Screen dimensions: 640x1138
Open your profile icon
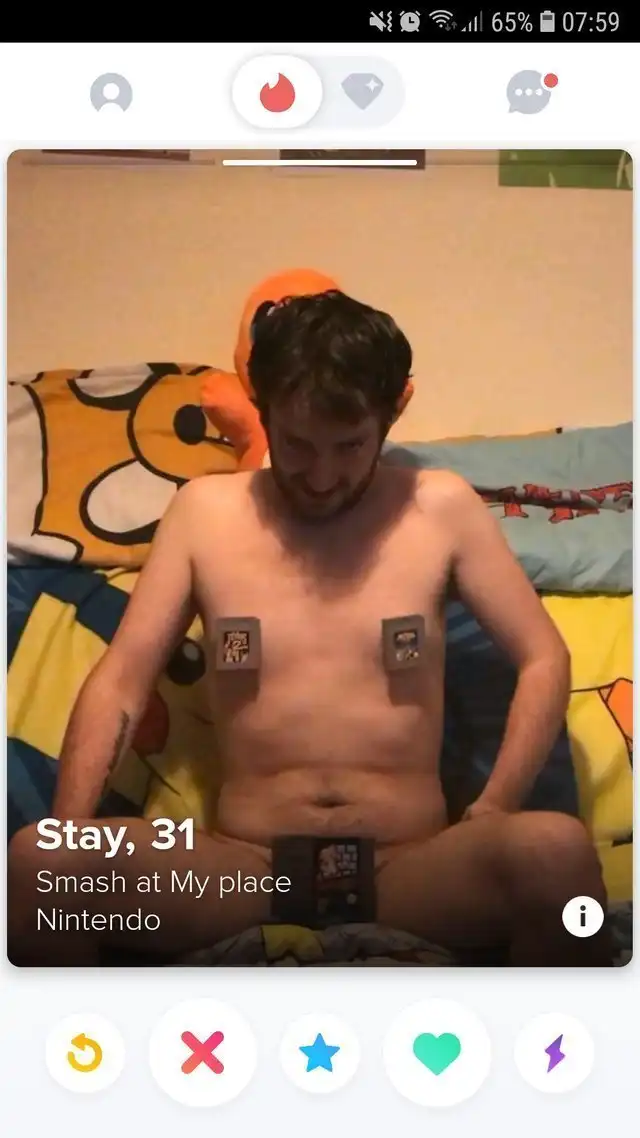[111, 93]
